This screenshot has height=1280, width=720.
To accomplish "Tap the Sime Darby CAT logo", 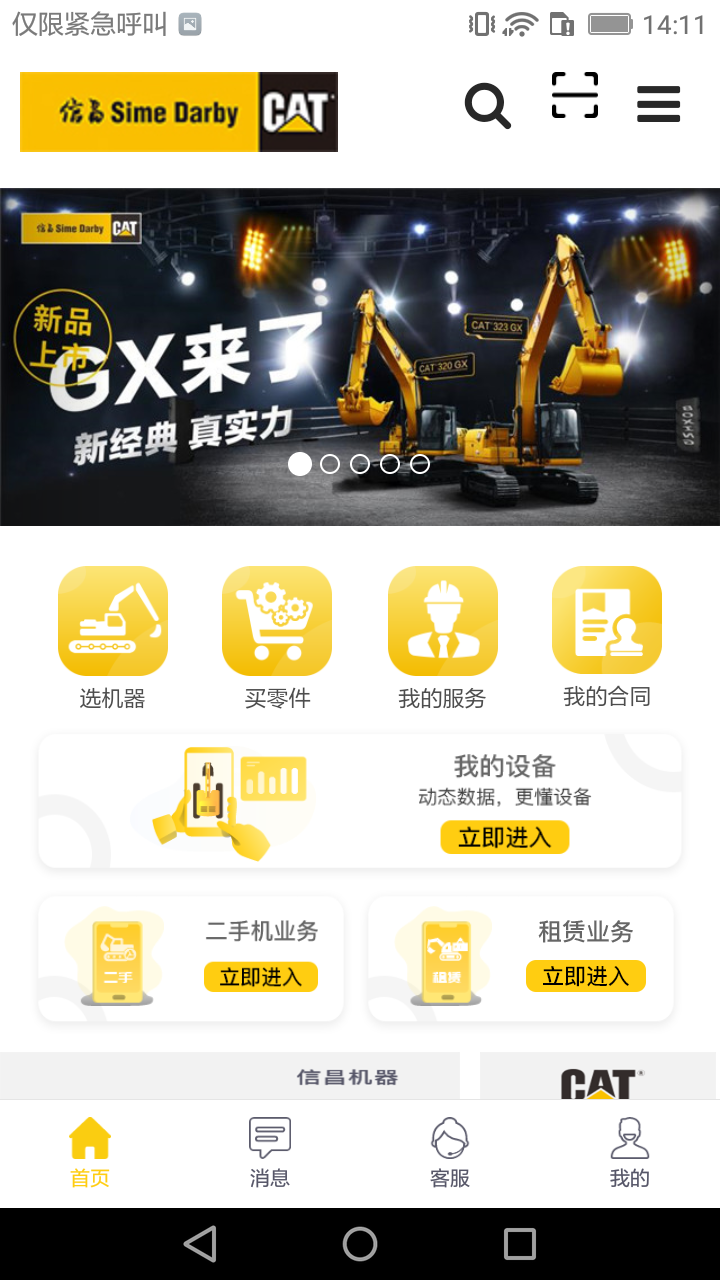I will [x=178, y=111].
